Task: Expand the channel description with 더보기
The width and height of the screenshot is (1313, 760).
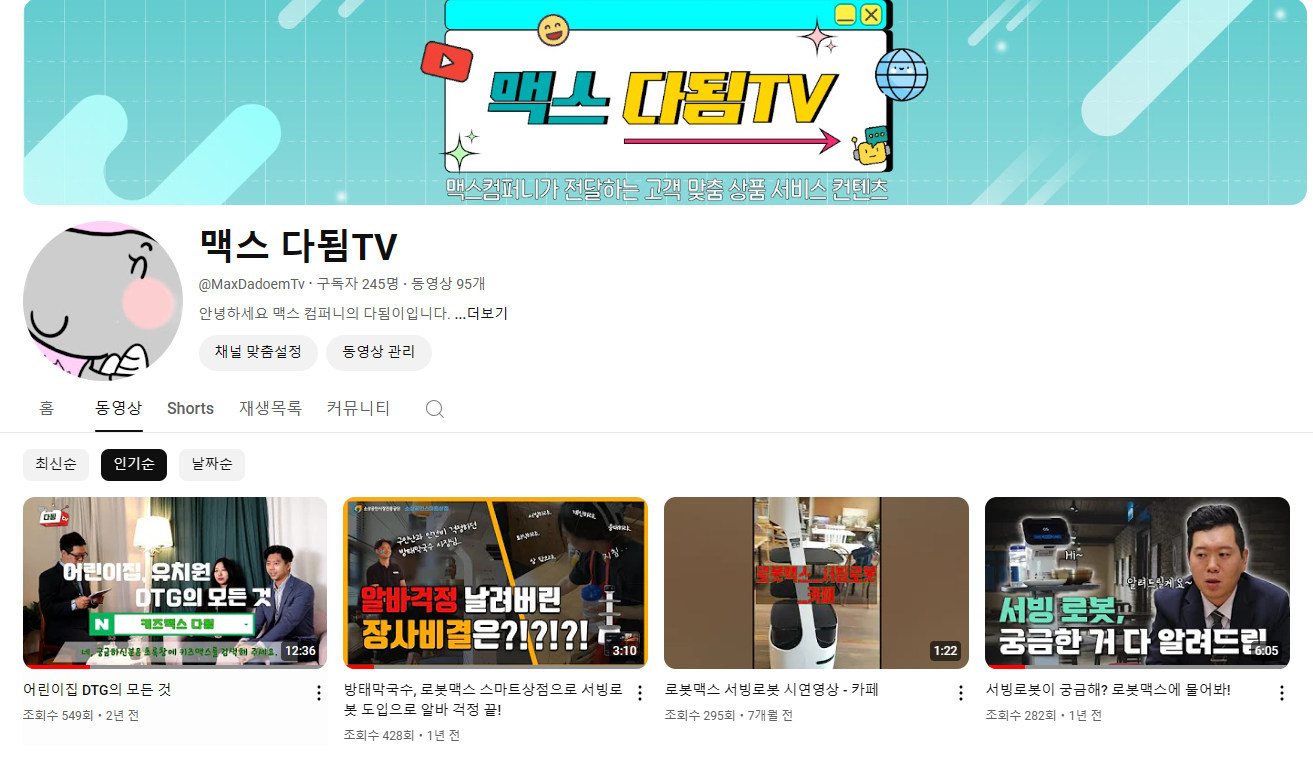Action: [x=481, y=313]
